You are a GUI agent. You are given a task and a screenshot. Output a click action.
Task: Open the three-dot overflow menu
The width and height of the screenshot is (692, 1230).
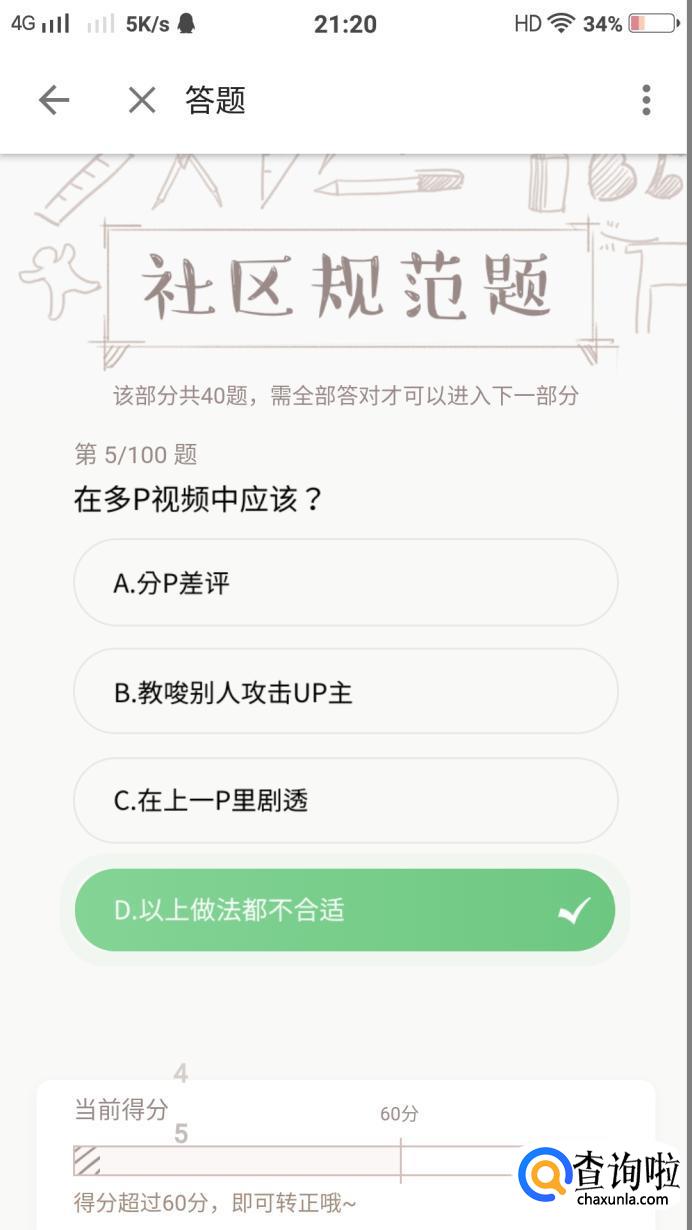(x=646, y=100)
